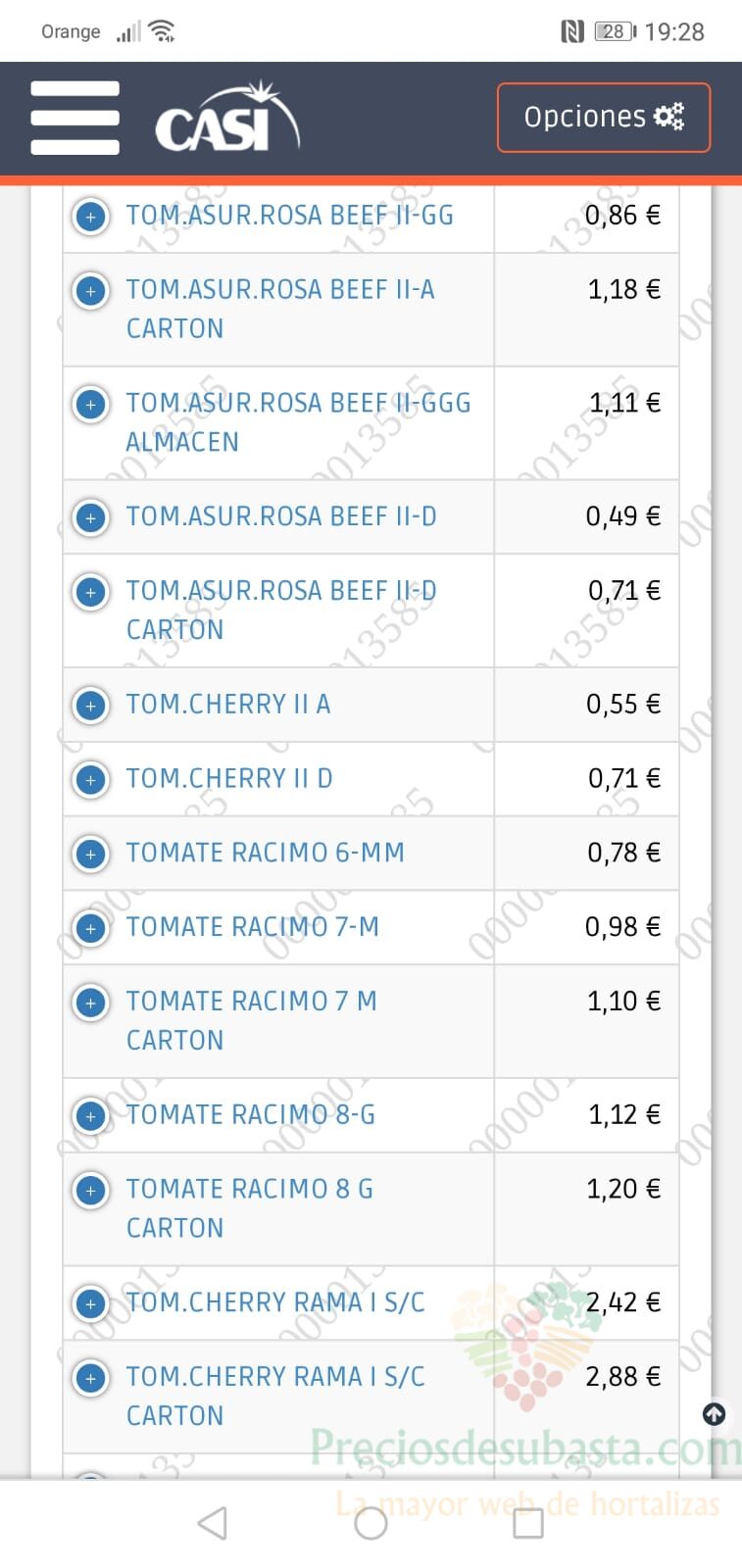The width and height of the screenshot is (742, 1568).
Task: Expand TOMATE RACIMO 6-MM details
Action: [x=91, y=854]
